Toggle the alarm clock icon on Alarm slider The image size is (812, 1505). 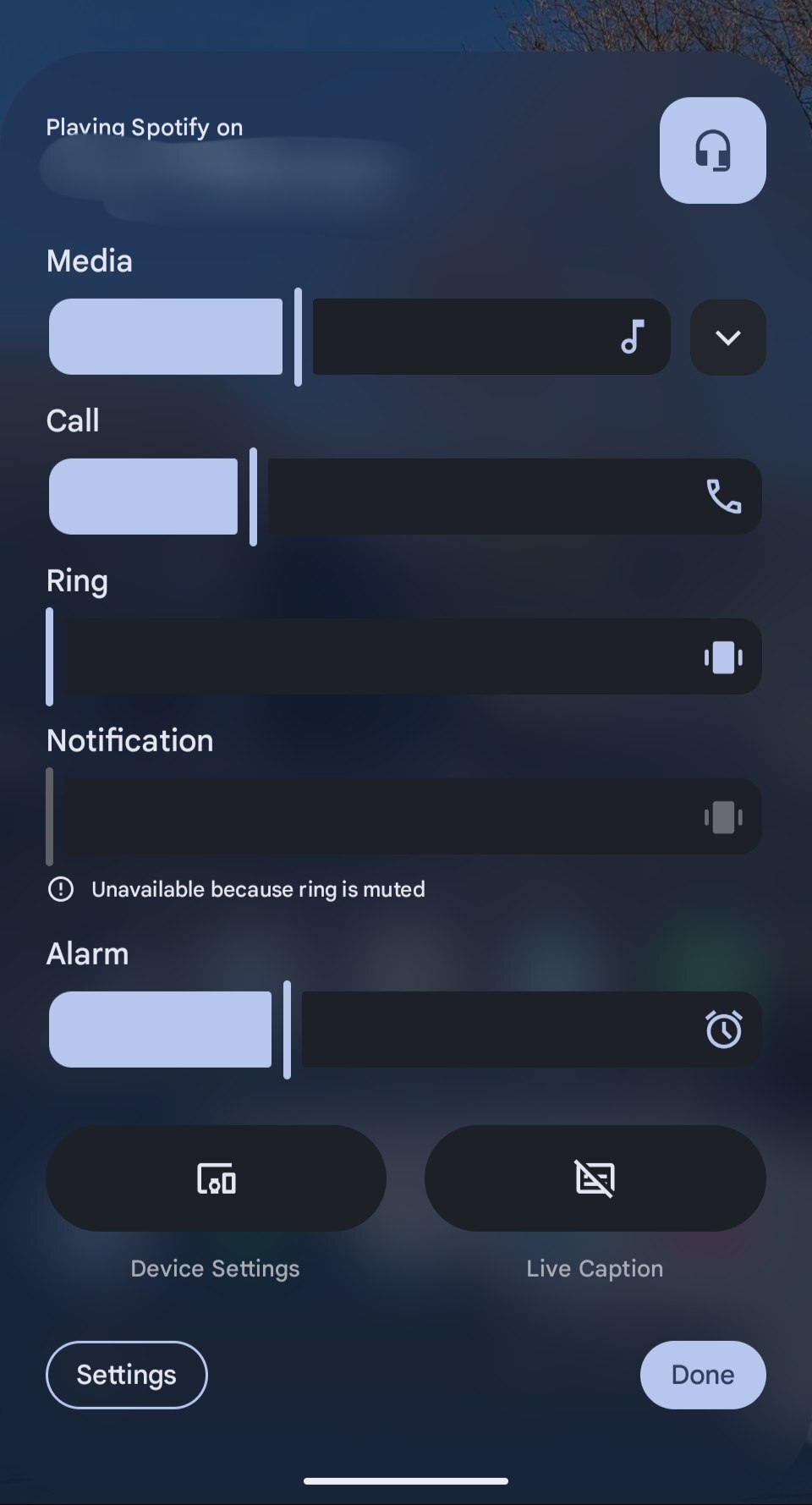click(725, 1030)
